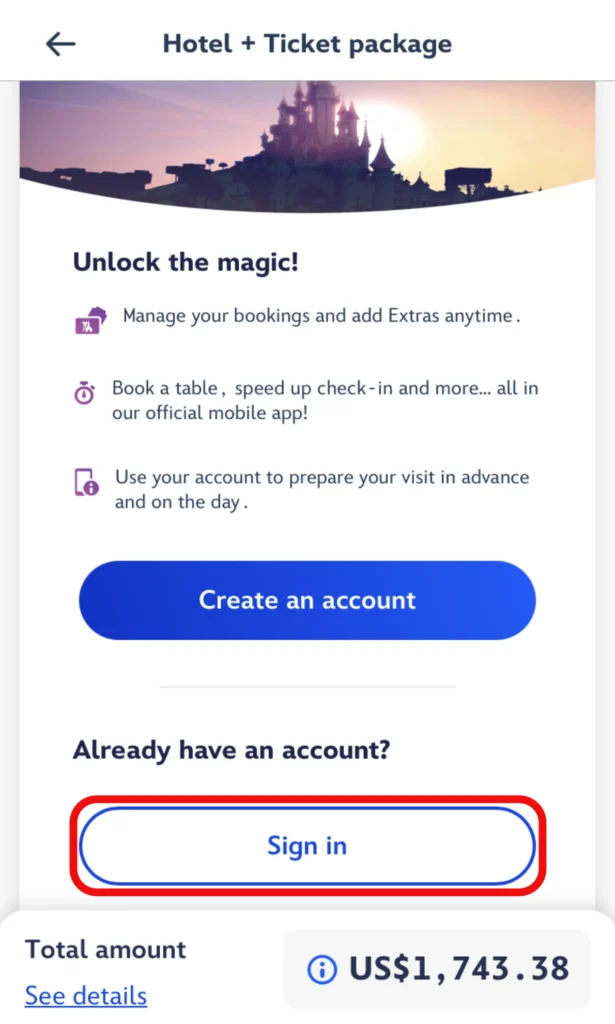Screen dimensions: 615x1024
Task: Sign in to existing account
Action: click(x=307, y=846)
